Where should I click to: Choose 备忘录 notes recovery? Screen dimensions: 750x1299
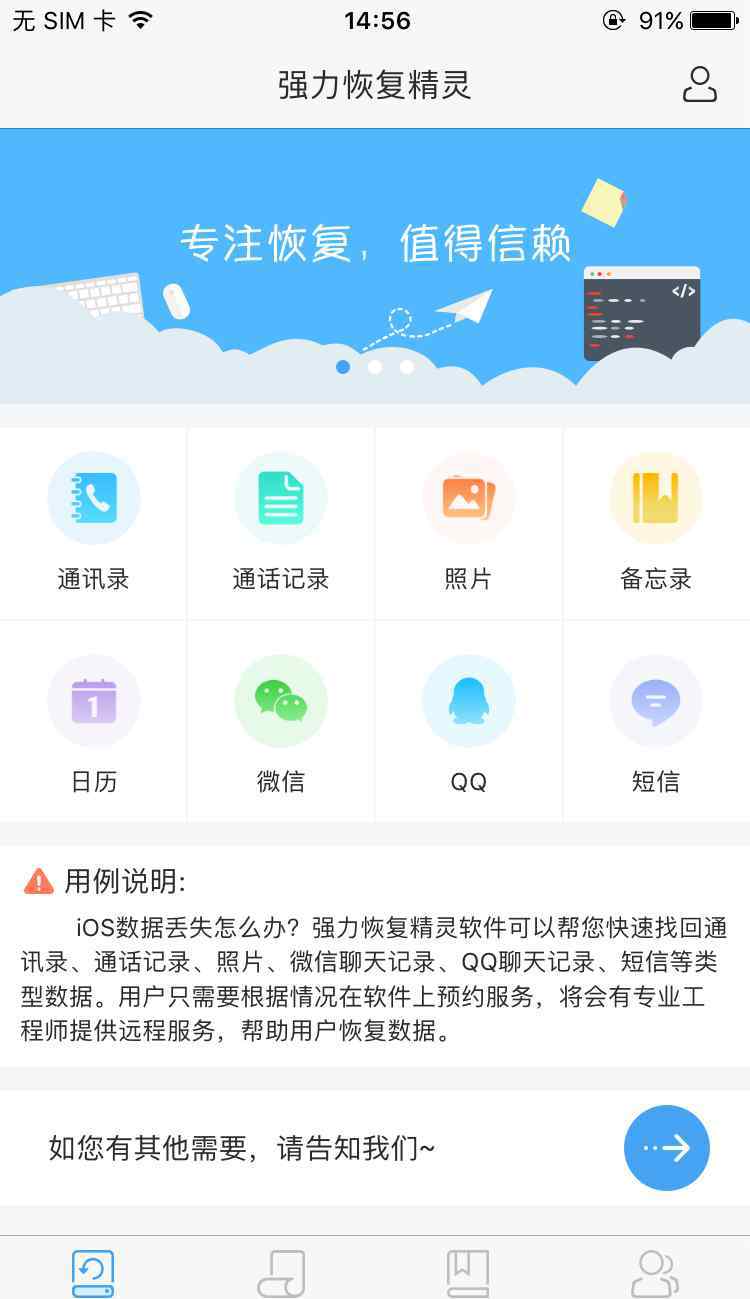[656, 520]
